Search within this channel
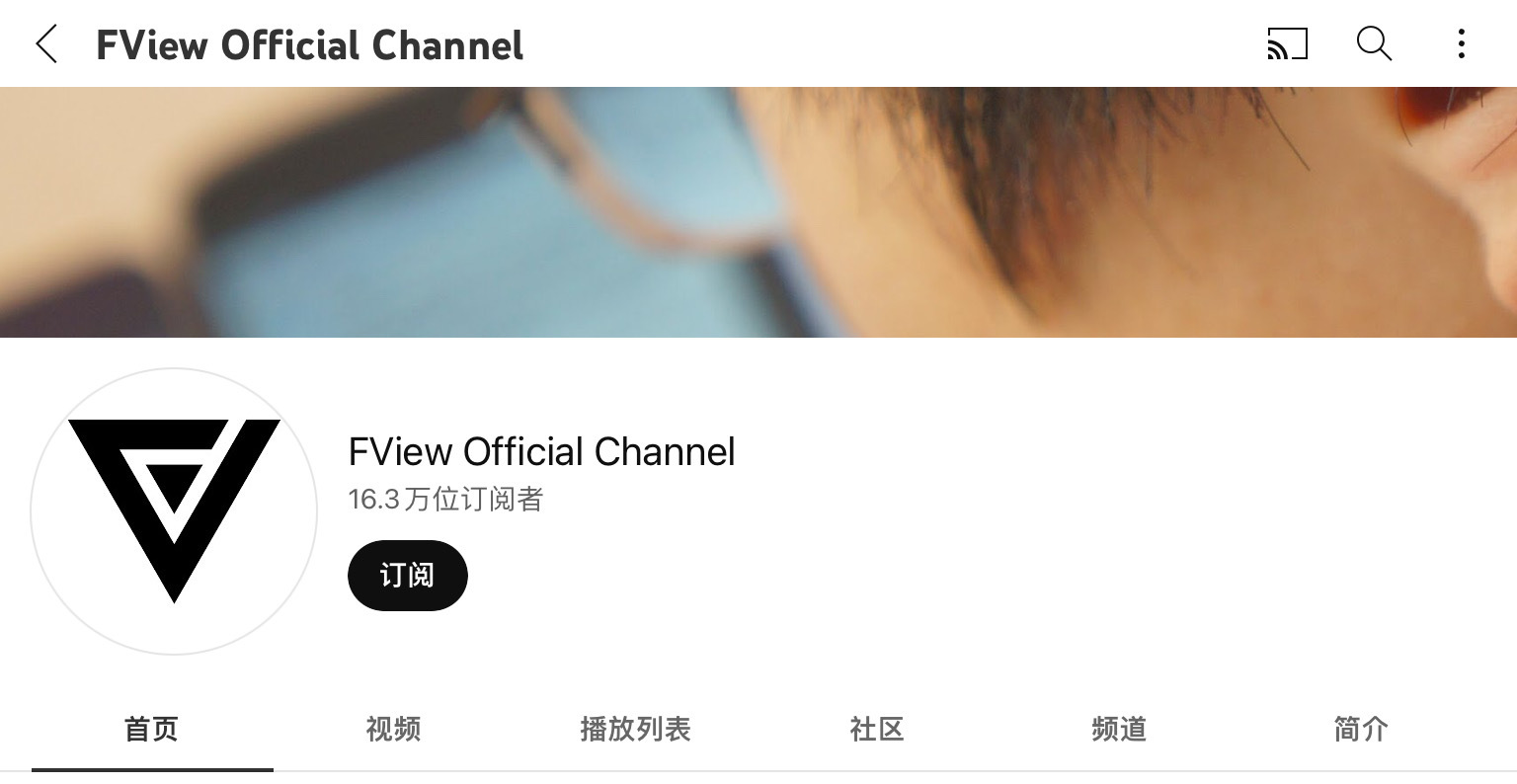Viewport: 1517px width, 784px height. [1374, 44]
